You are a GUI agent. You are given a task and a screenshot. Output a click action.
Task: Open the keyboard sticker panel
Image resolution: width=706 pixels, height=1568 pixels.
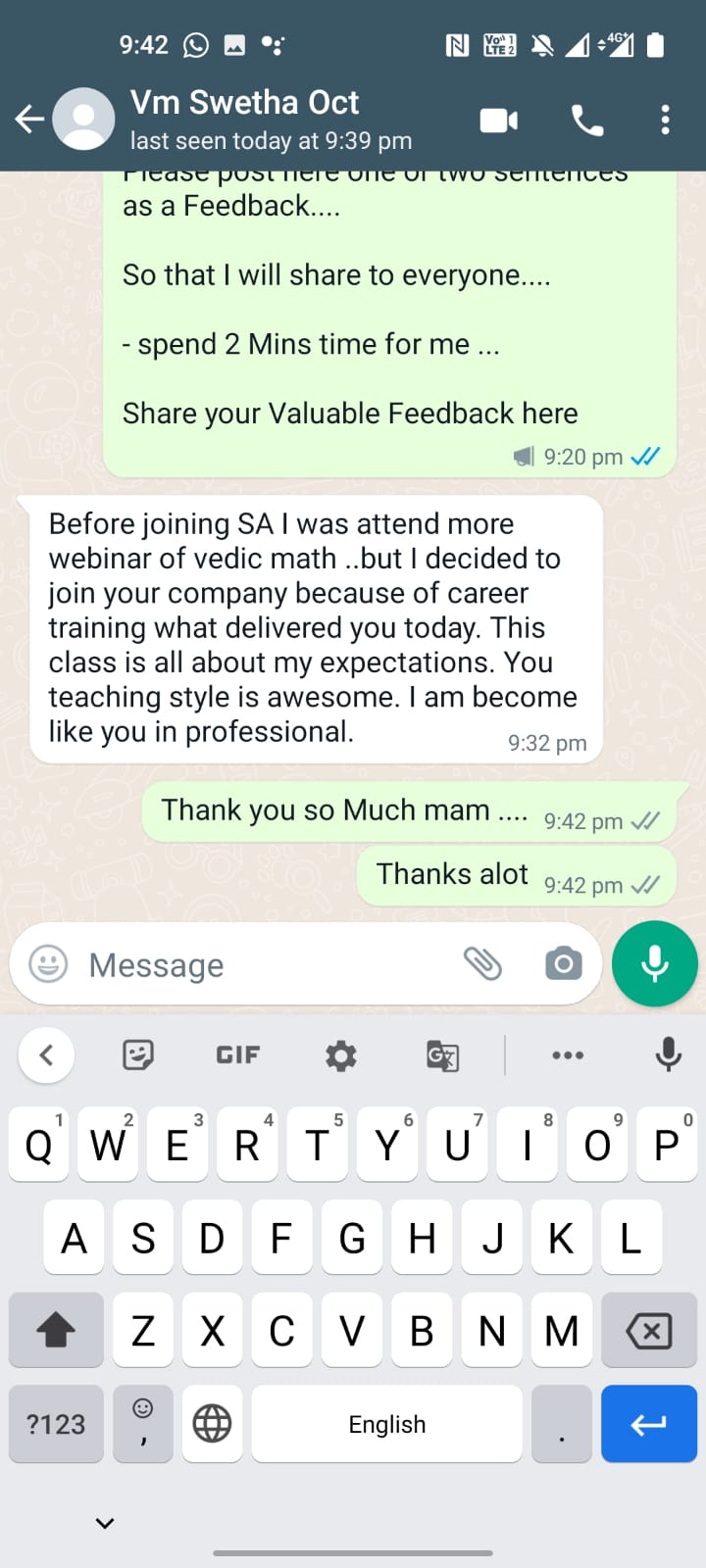tap(137, 1055)
